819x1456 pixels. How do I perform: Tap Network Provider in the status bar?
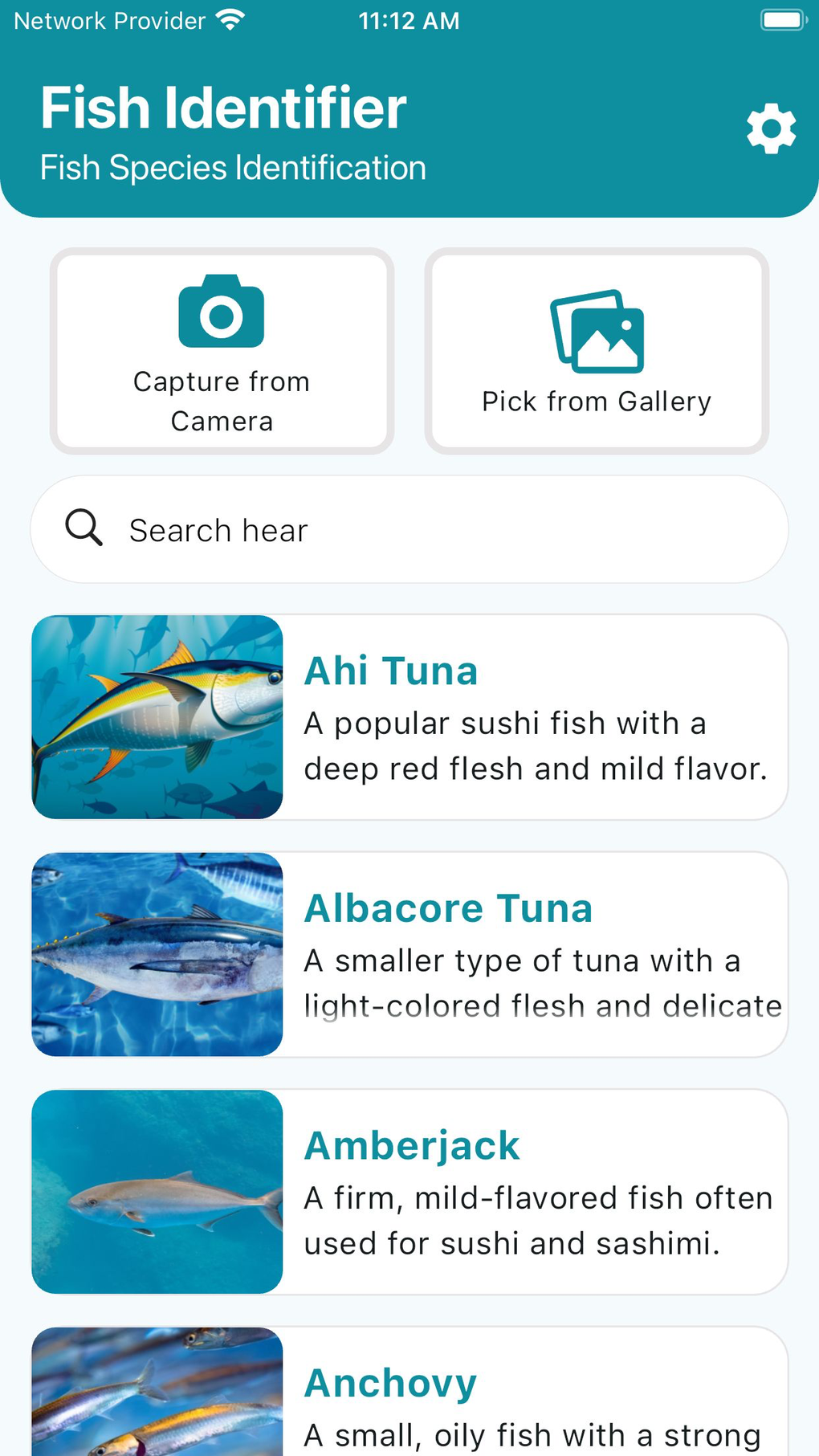point(104,19)
